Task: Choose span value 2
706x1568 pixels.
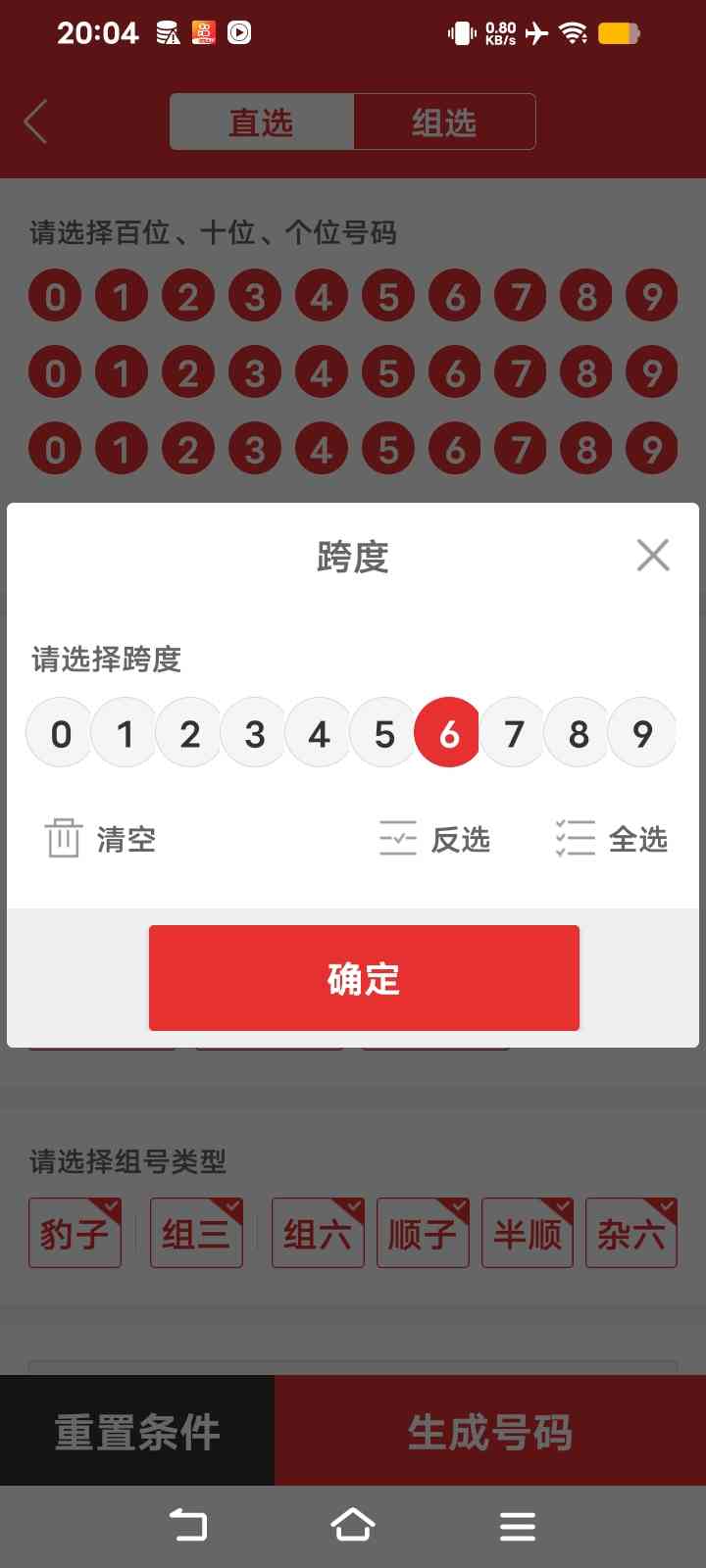Action: pyautogui.click(x=189, y=733)
